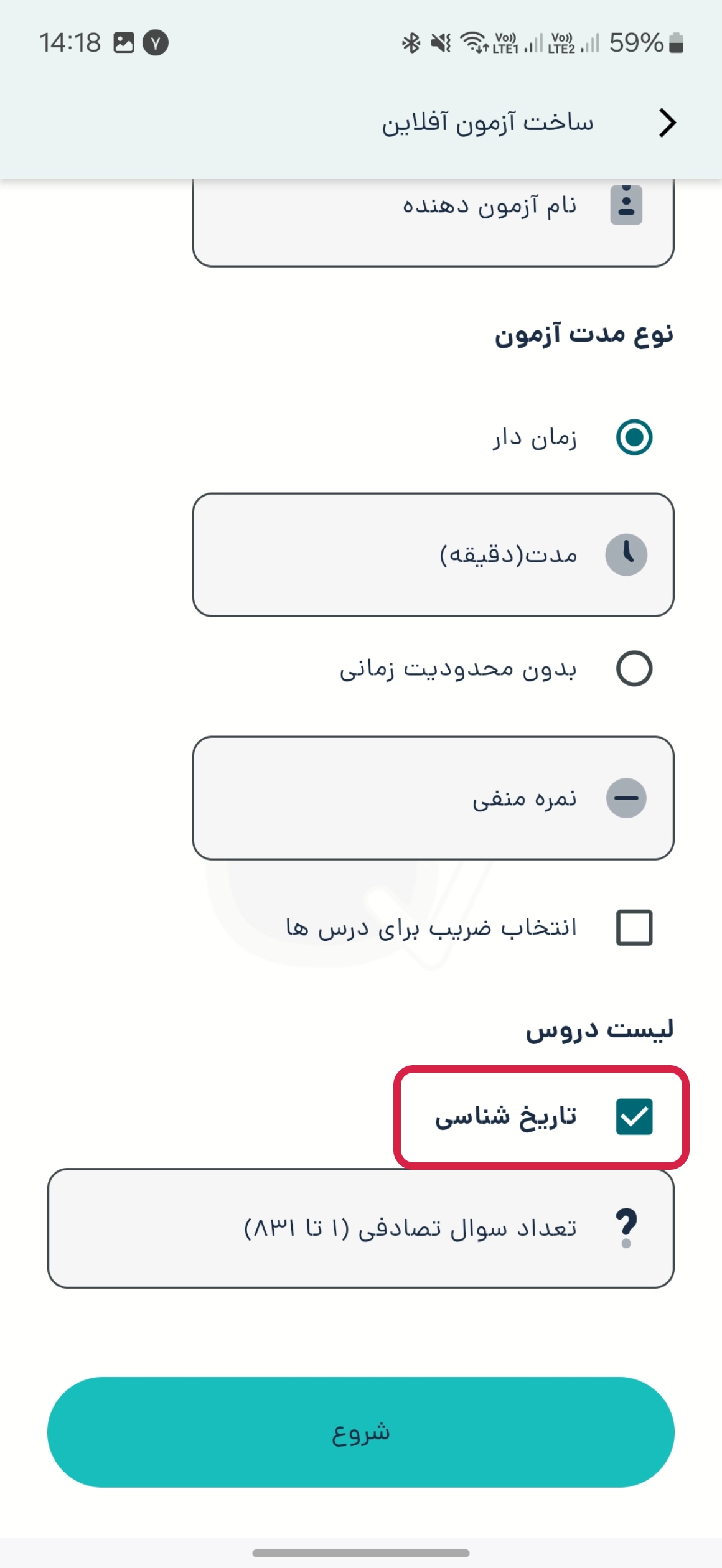722x1568 pixels.
Task: Go back using the header arrow
Action: click(667, 123)
